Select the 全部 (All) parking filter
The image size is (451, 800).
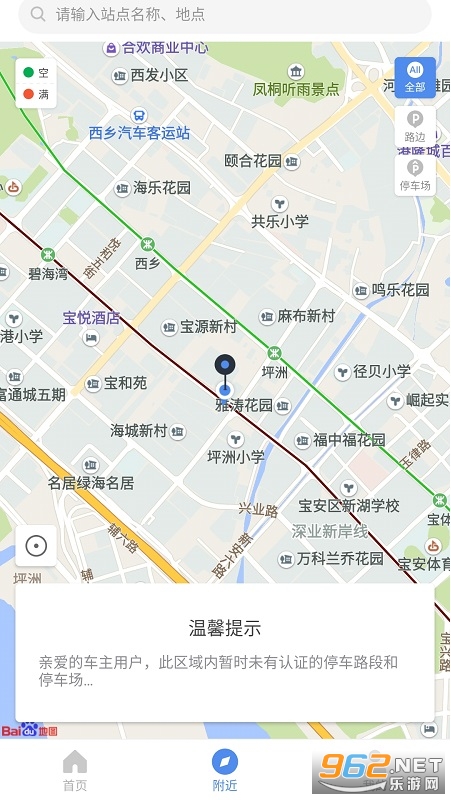pos(415,78)
